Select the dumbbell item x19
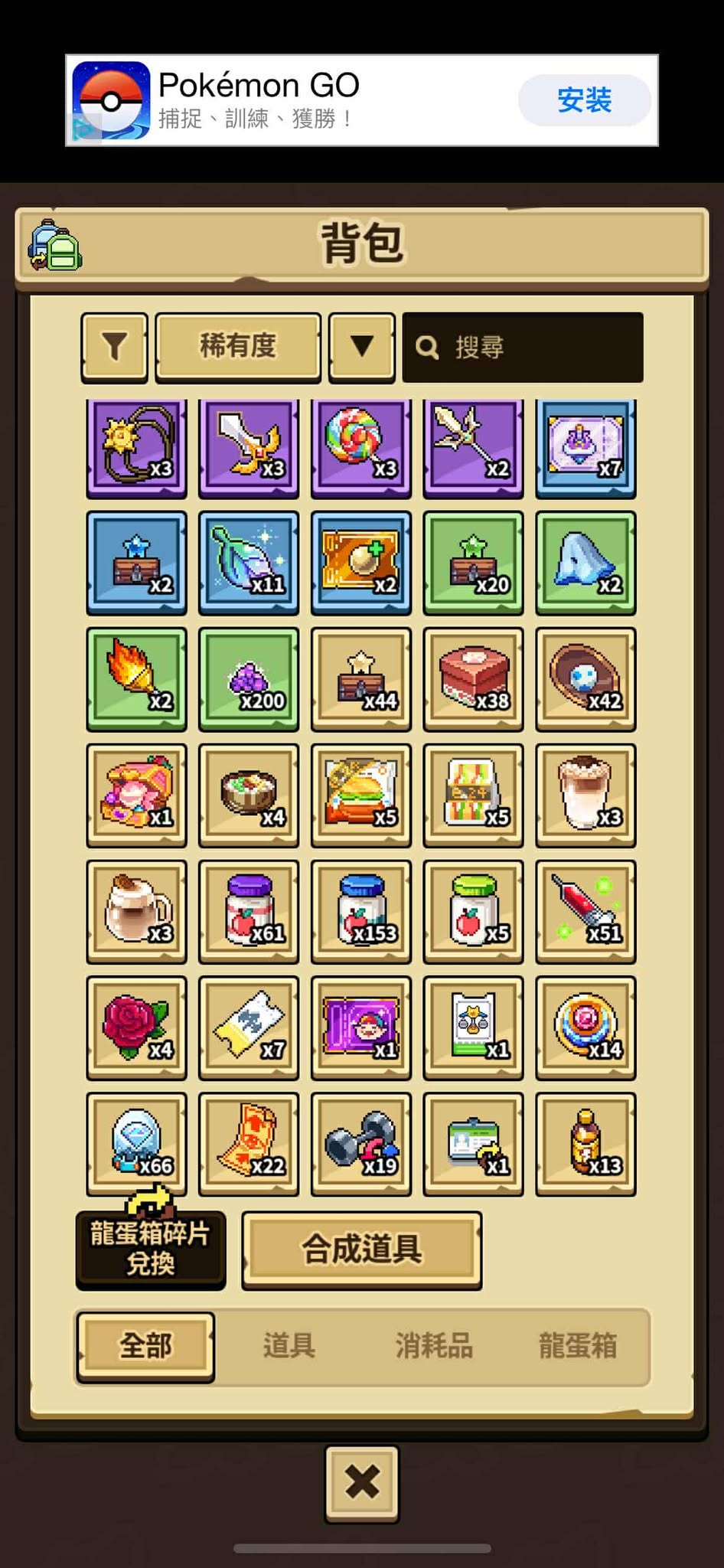This screenshot has width=724, height=1568. [x=360, y=1144]
